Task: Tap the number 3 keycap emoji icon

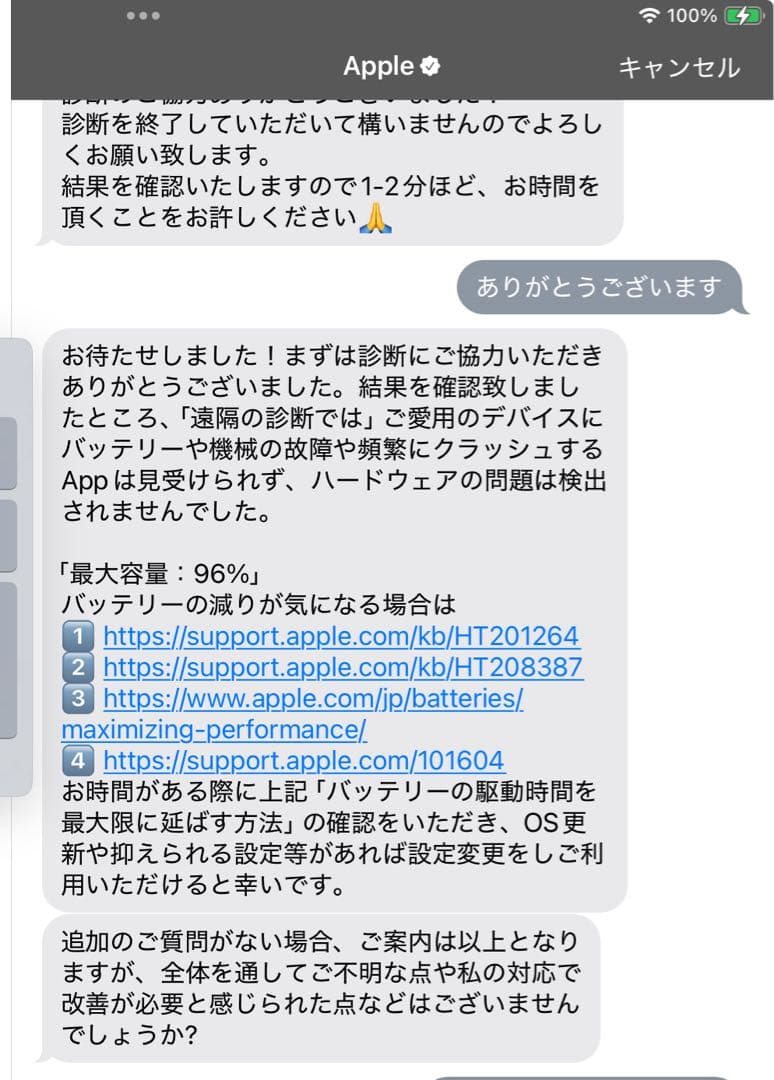Action: (77, 699)
